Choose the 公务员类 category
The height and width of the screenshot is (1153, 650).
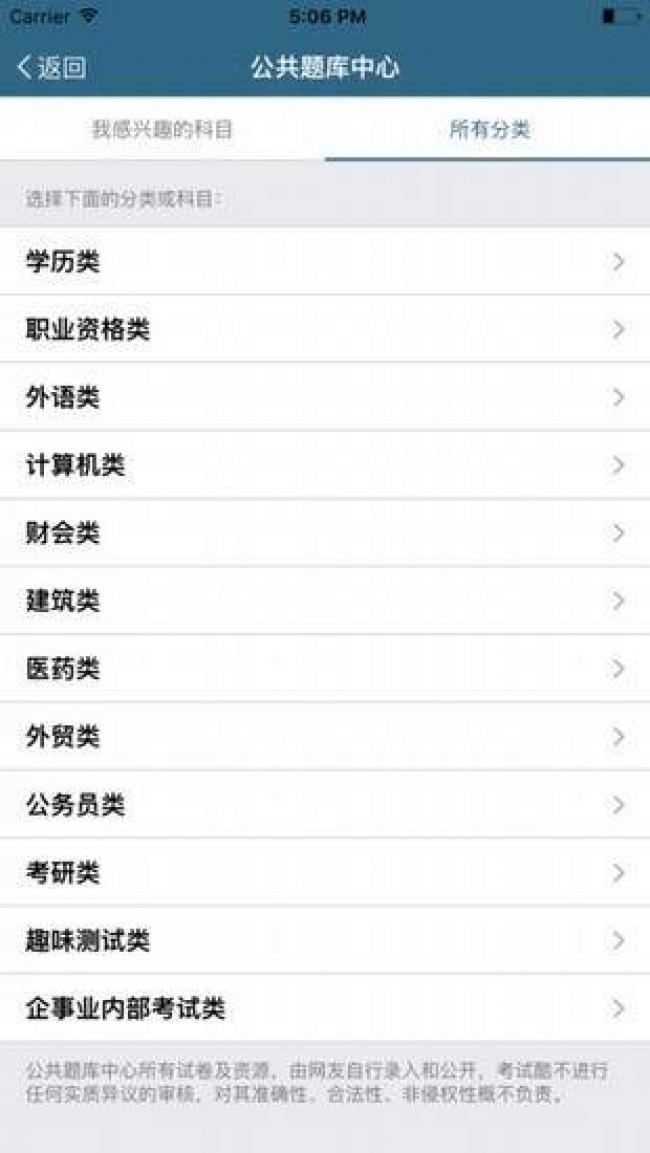325,804
